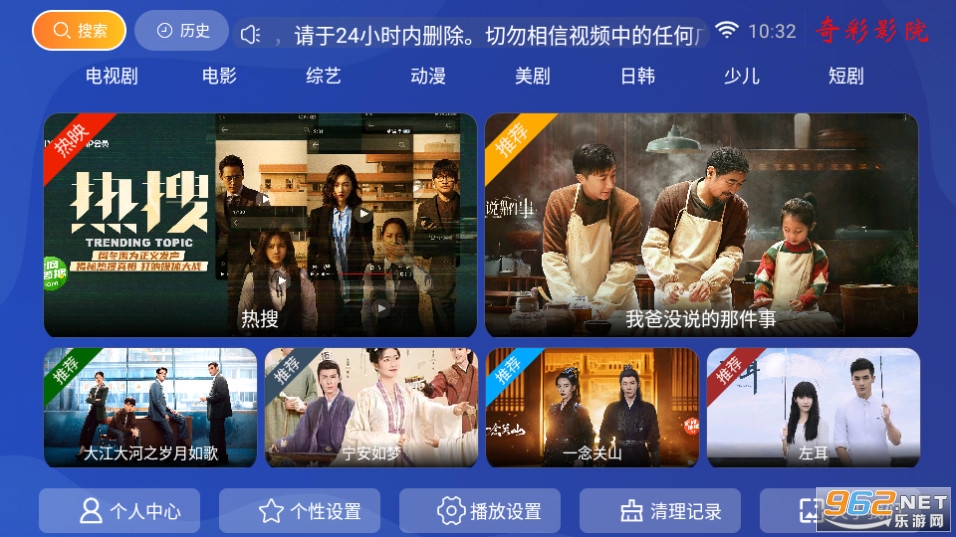The height and width of the screenshot is (537, 956).
Task: Select the 一念关山 recommendation tile
Action: click(x=593, y=408)
